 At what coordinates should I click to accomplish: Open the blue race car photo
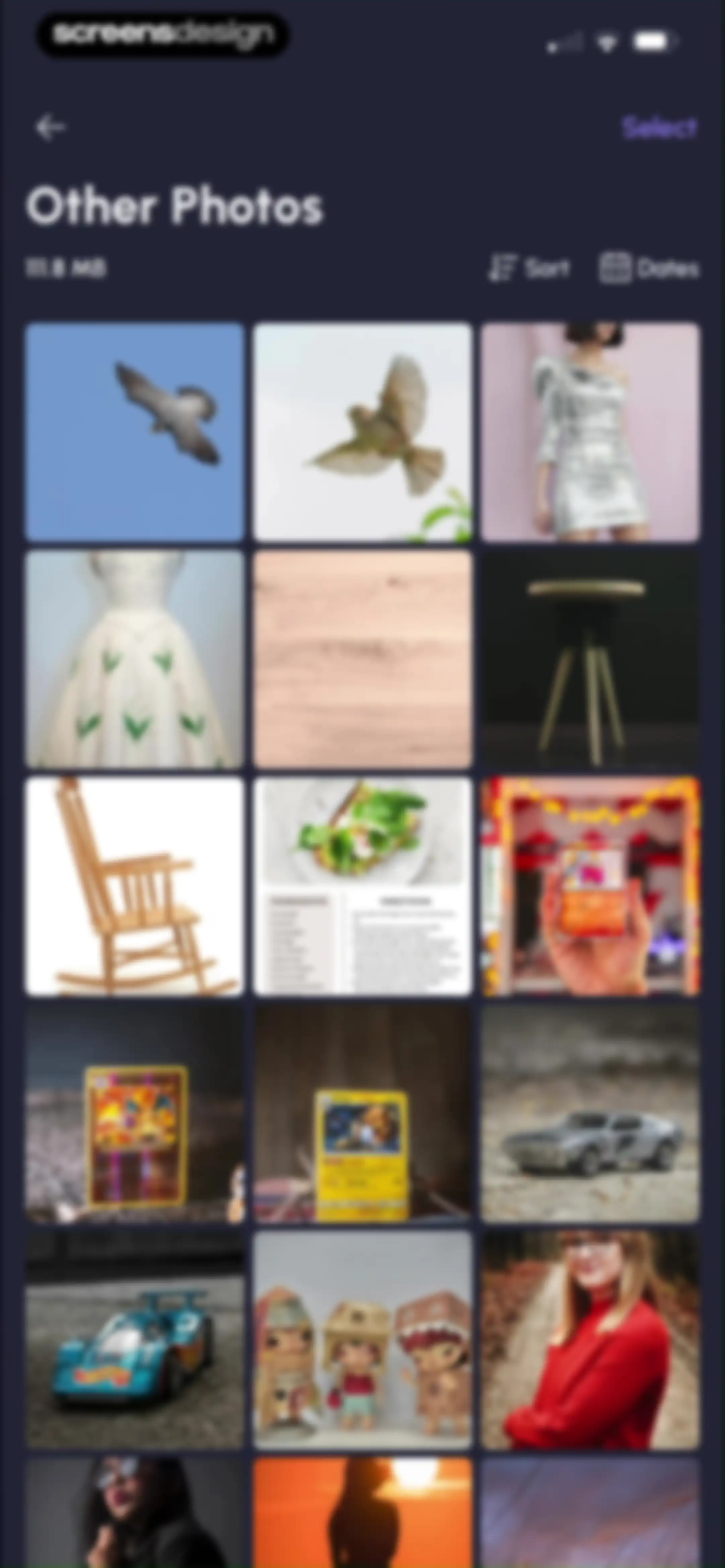[135, 1340]
